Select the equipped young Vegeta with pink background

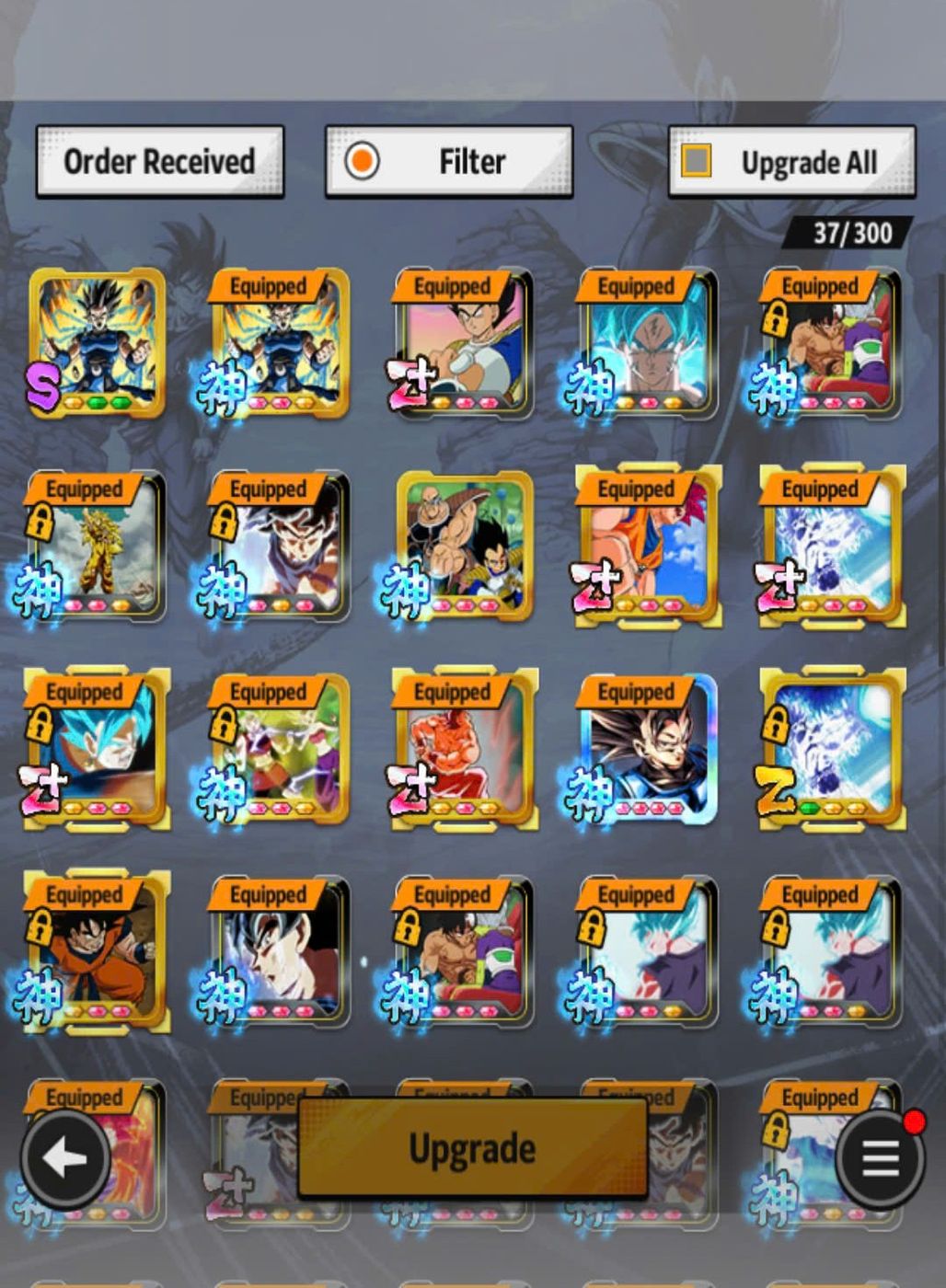point(465,343)
